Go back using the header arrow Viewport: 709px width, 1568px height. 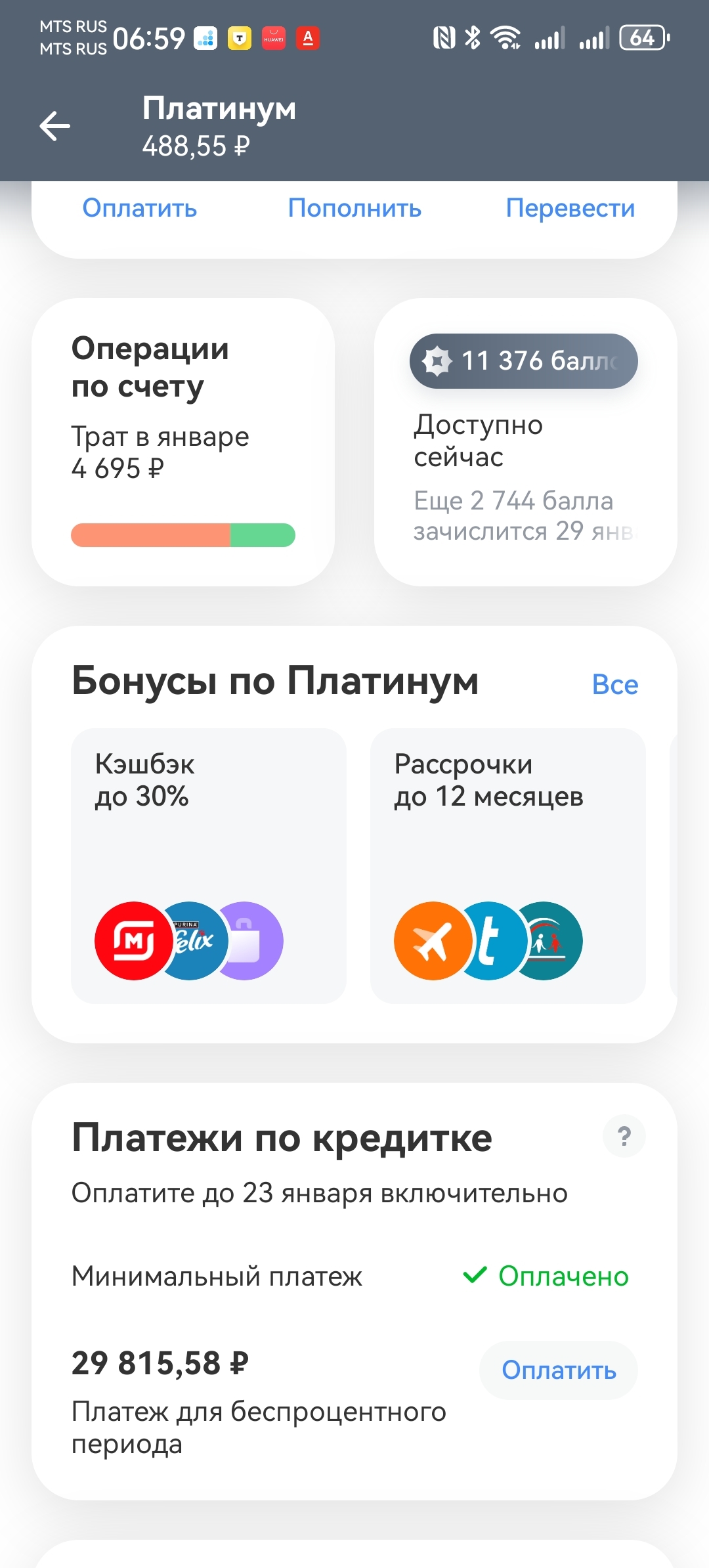pos(55,126)
